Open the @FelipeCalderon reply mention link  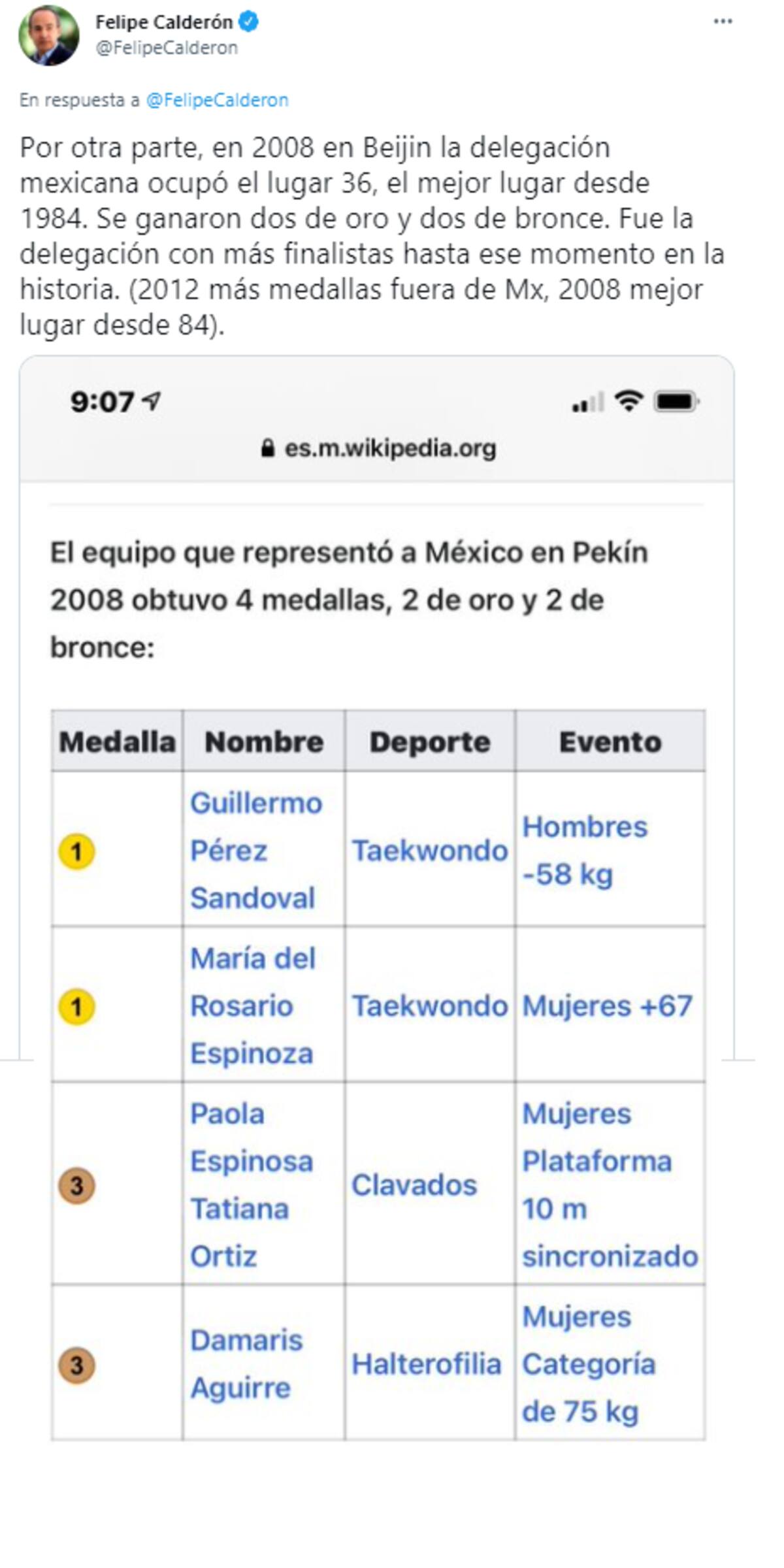[x=217, y=100]
